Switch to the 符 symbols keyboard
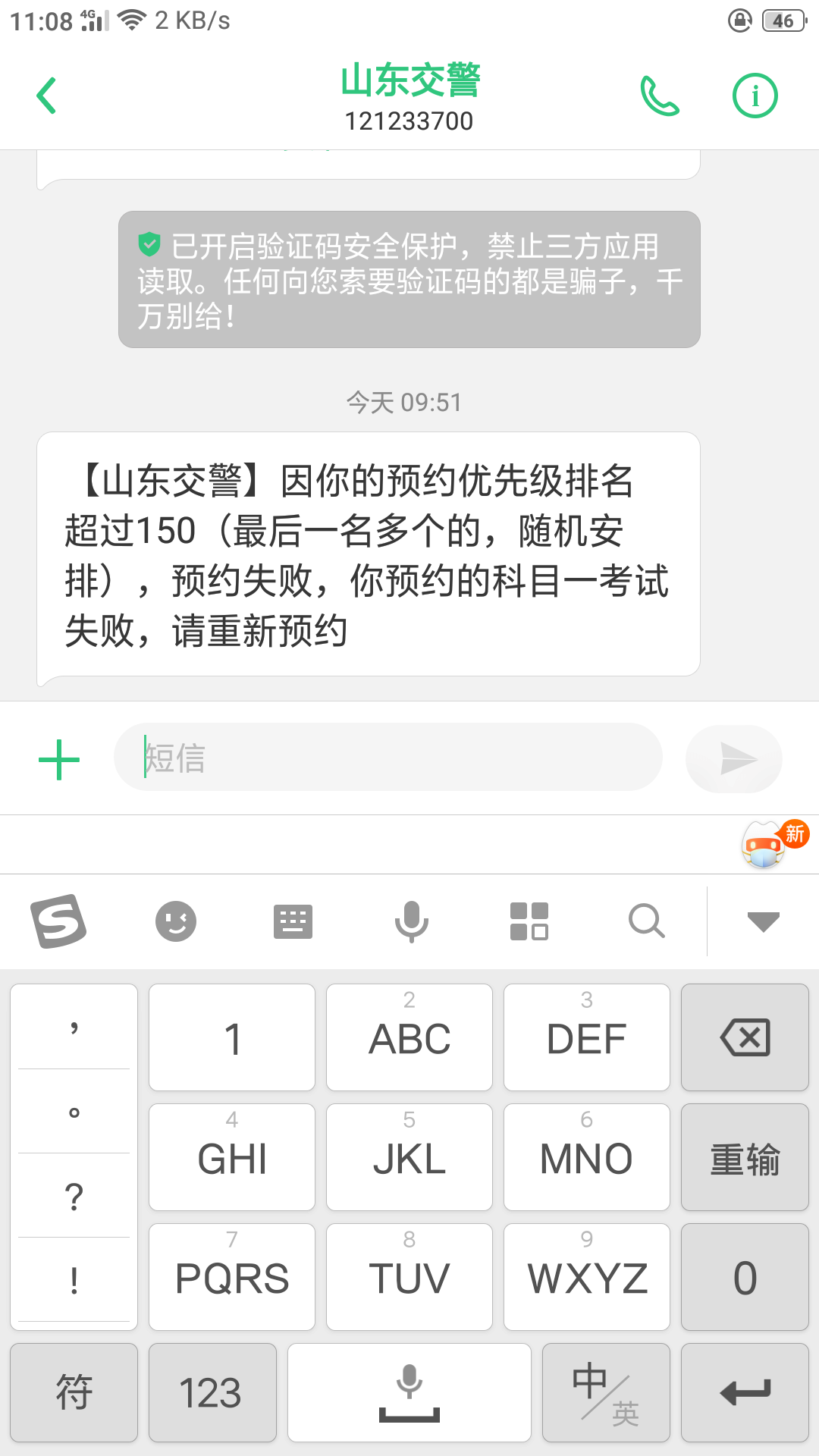 tap(74, 1393)
